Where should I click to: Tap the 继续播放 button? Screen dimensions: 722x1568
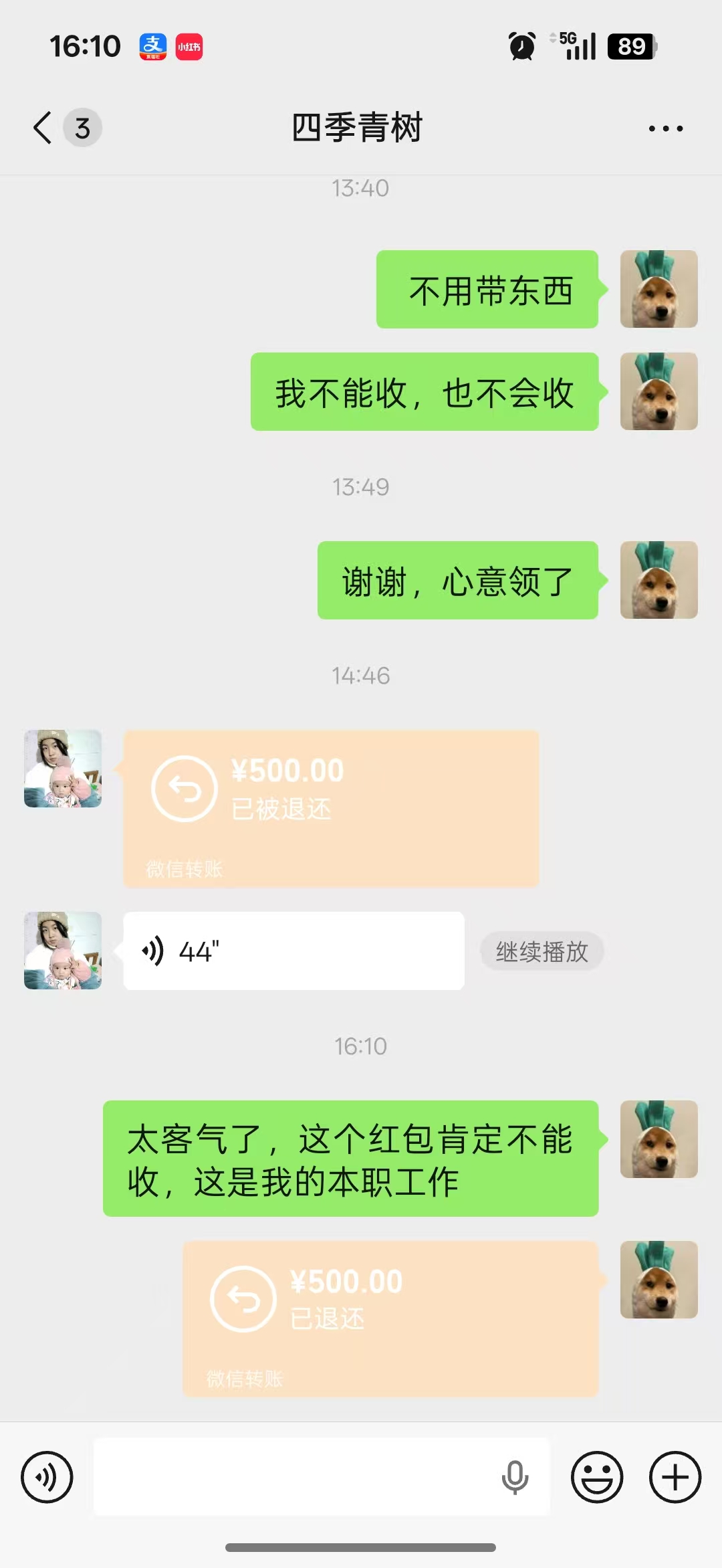[541, 951]
